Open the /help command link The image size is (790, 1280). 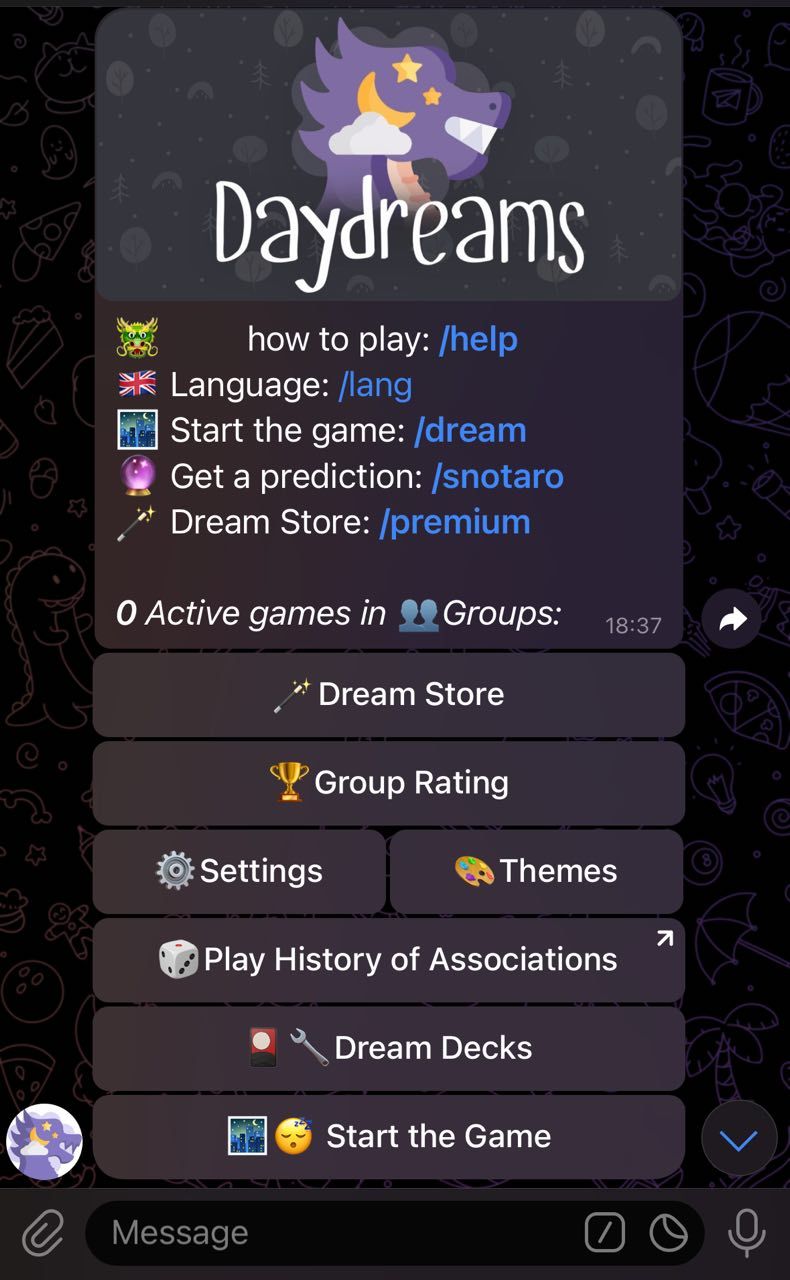point(478,339)
